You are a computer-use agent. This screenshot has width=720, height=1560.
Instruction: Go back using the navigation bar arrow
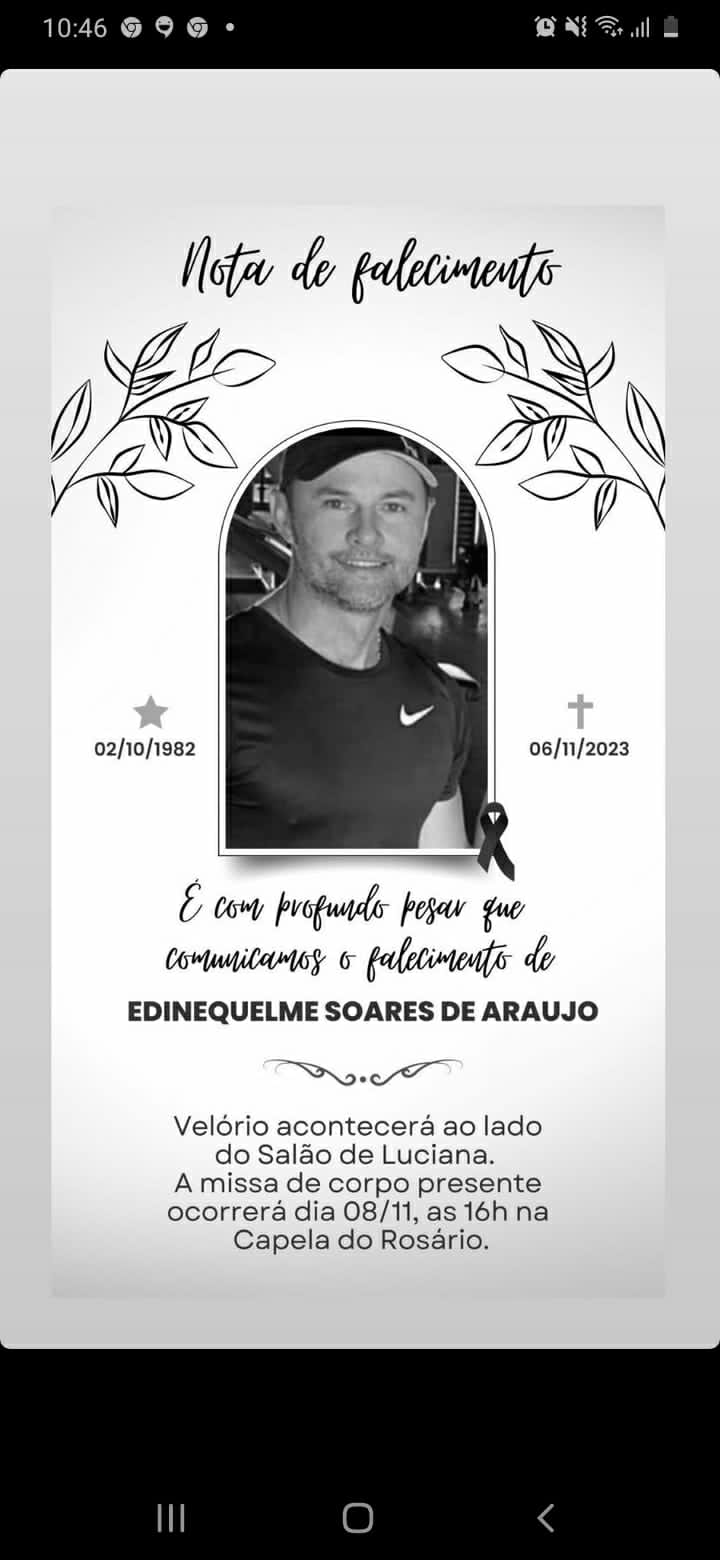545,1518
